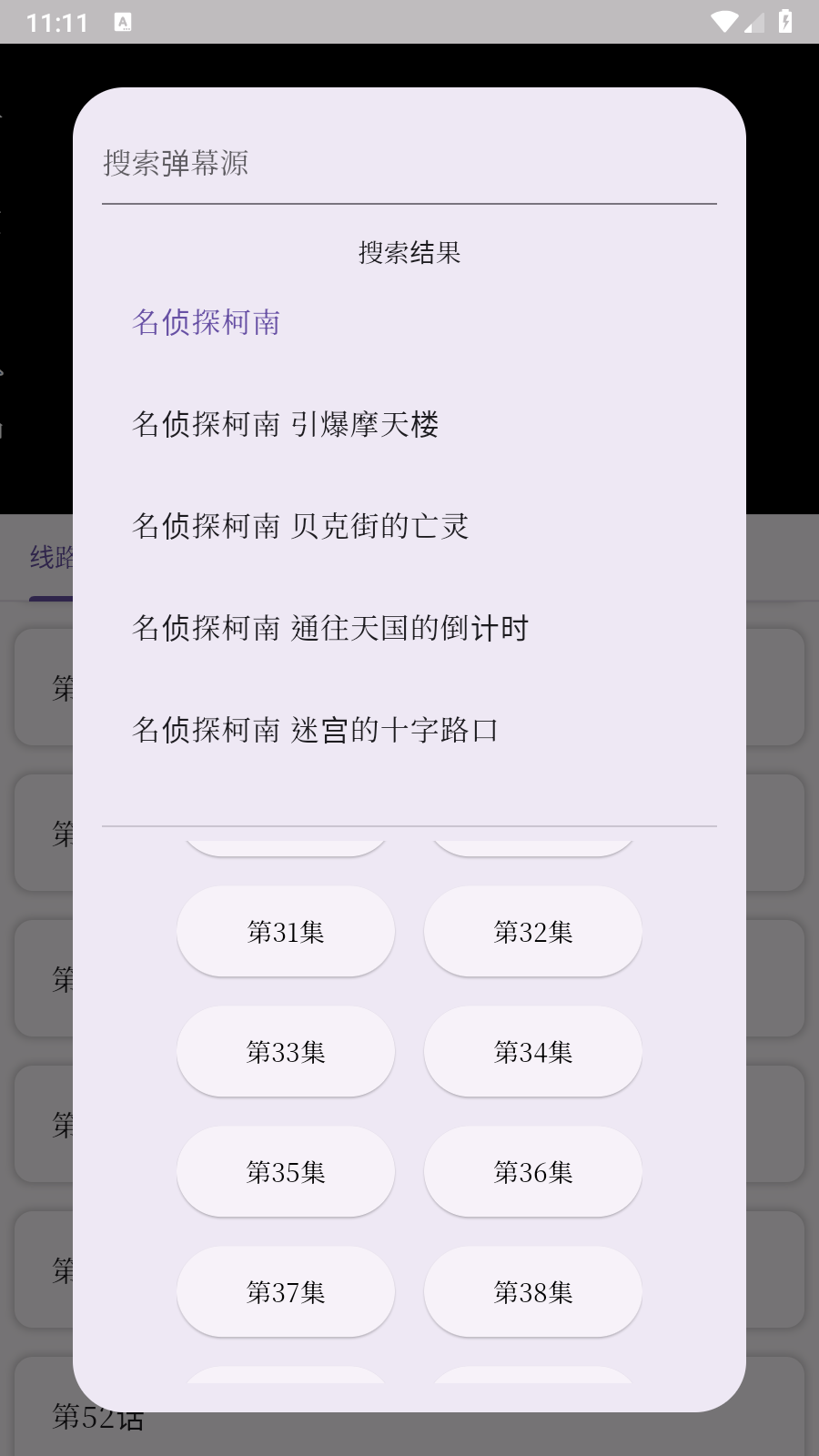Select episode 第38集
Image resolution: width=819 pixels, height=1456 pixels.
[x=533, y=1292]
